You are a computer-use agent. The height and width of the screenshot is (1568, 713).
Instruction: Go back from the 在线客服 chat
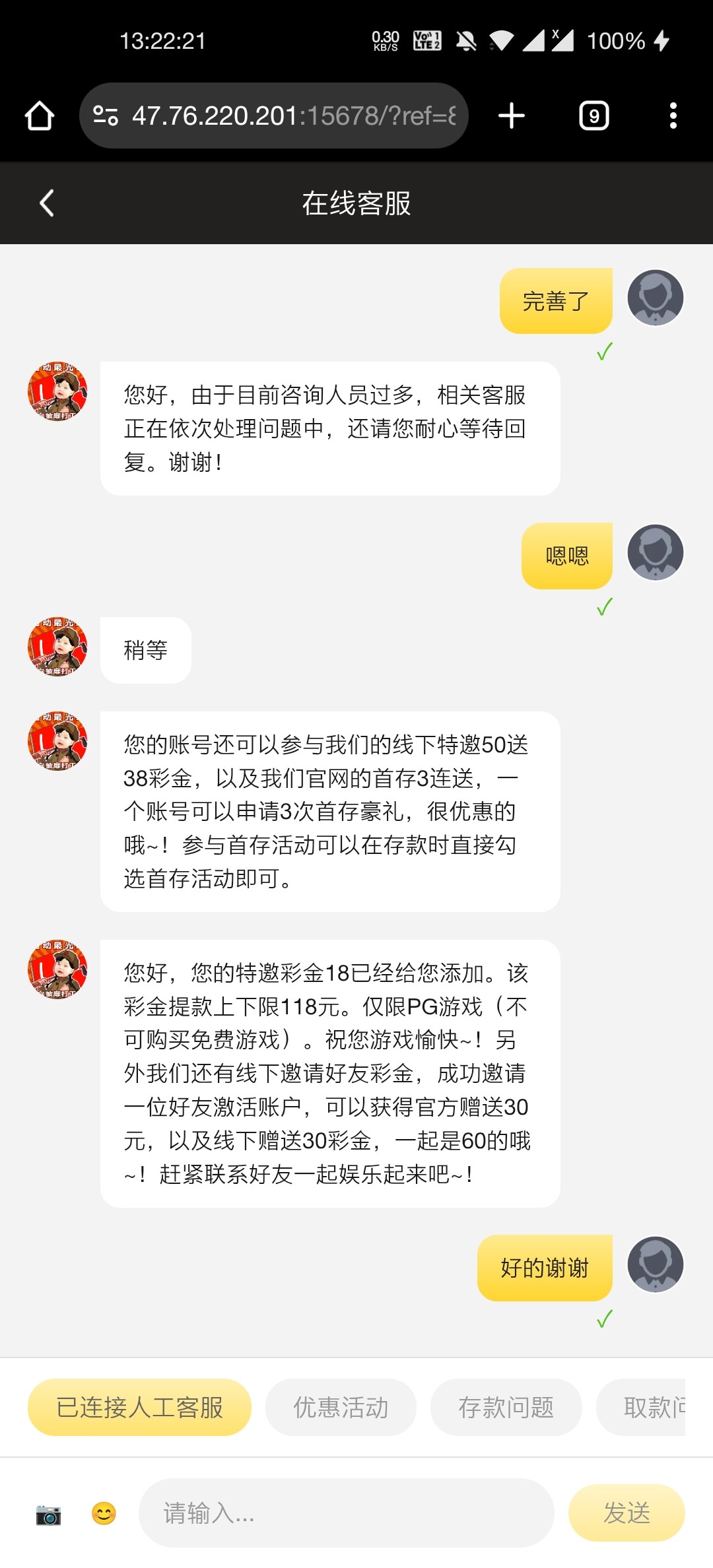(x=46, y=203)
